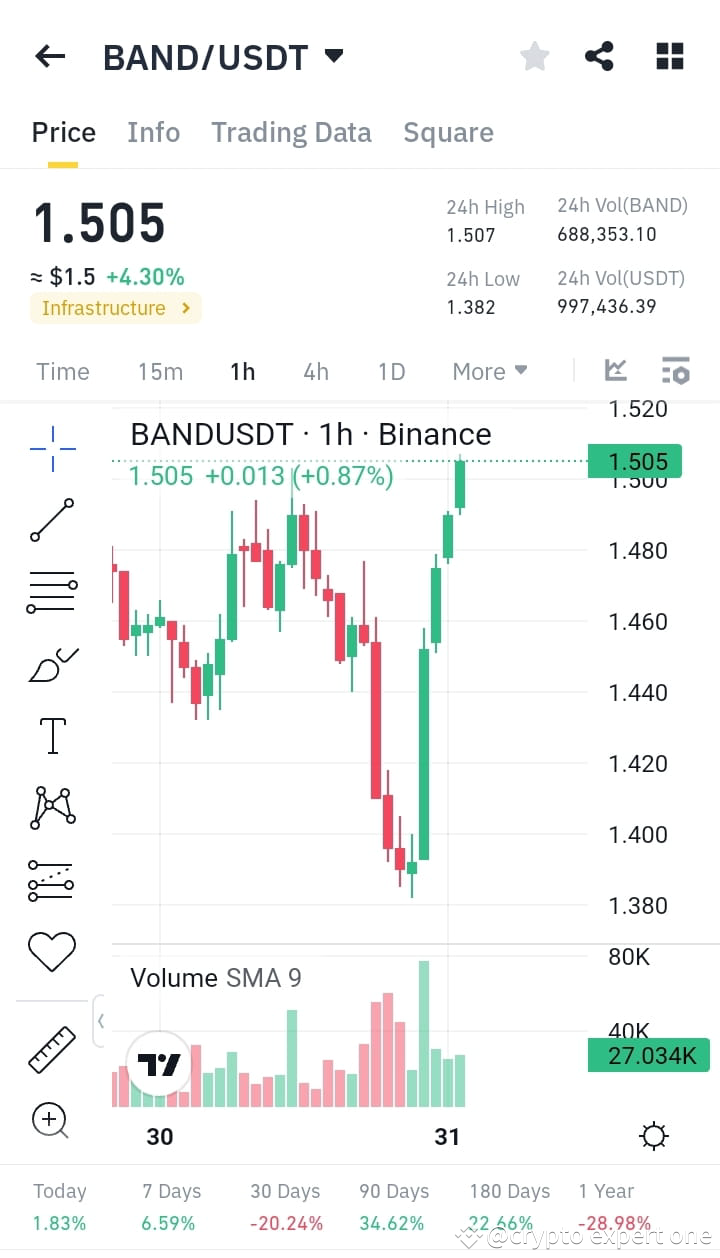Toggle favorite star for BAND/USDT
720x1258 pixels.
[534, 56]
